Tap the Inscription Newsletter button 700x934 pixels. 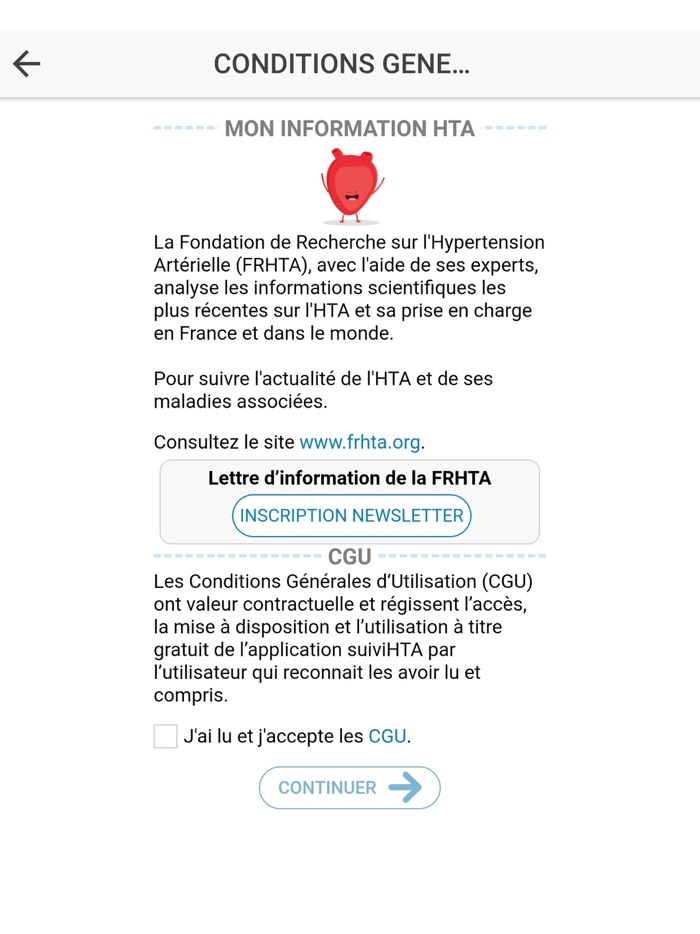coord(351,516)
